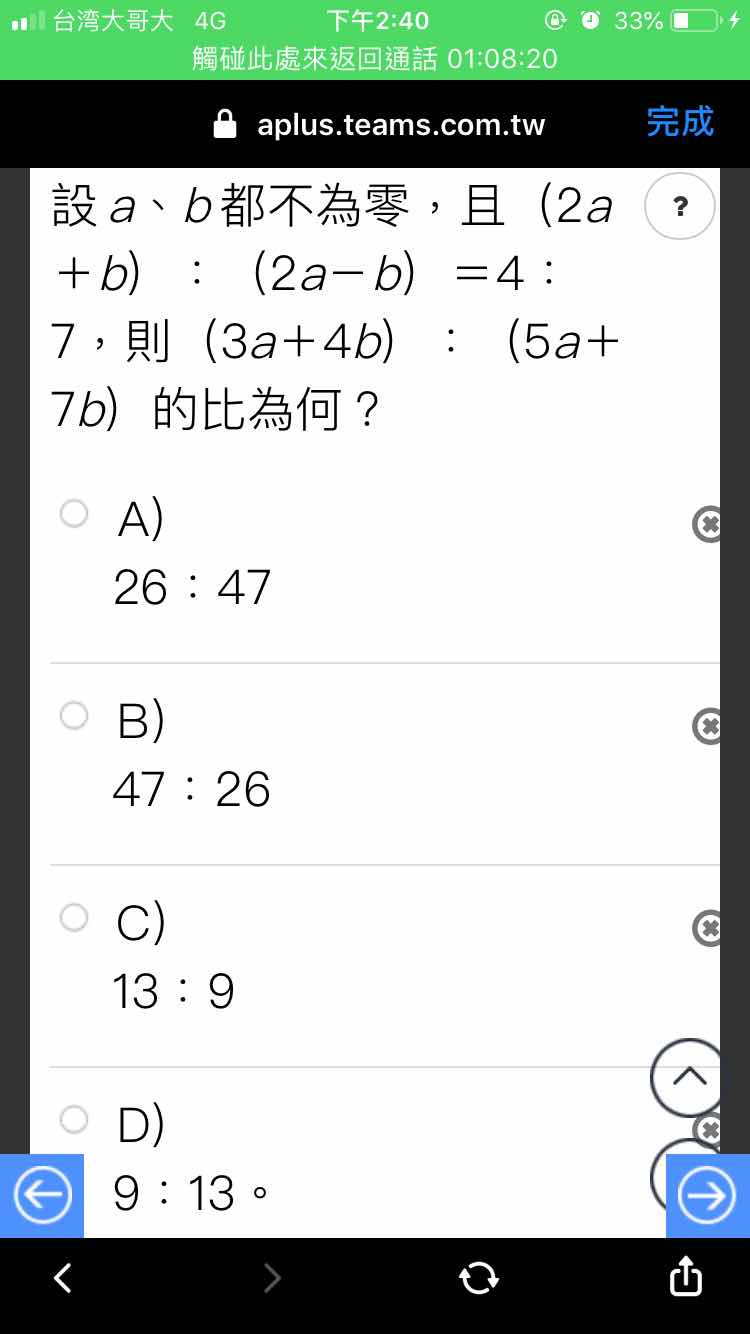Eliminate option B with its cross icon
Screen dimensions: 750x1334
point(707,726)
